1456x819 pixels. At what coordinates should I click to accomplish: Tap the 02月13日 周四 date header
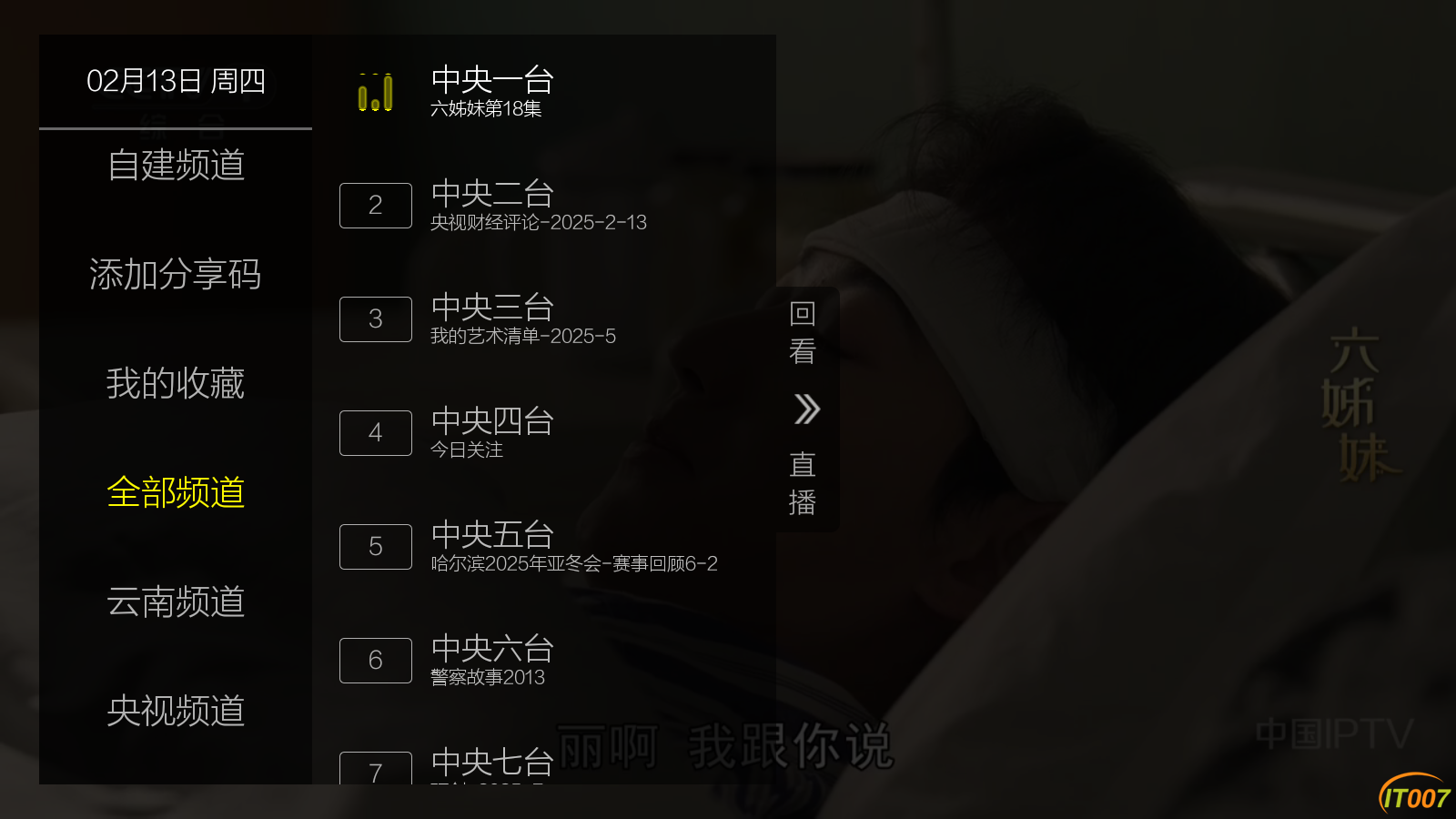point(176,81)
